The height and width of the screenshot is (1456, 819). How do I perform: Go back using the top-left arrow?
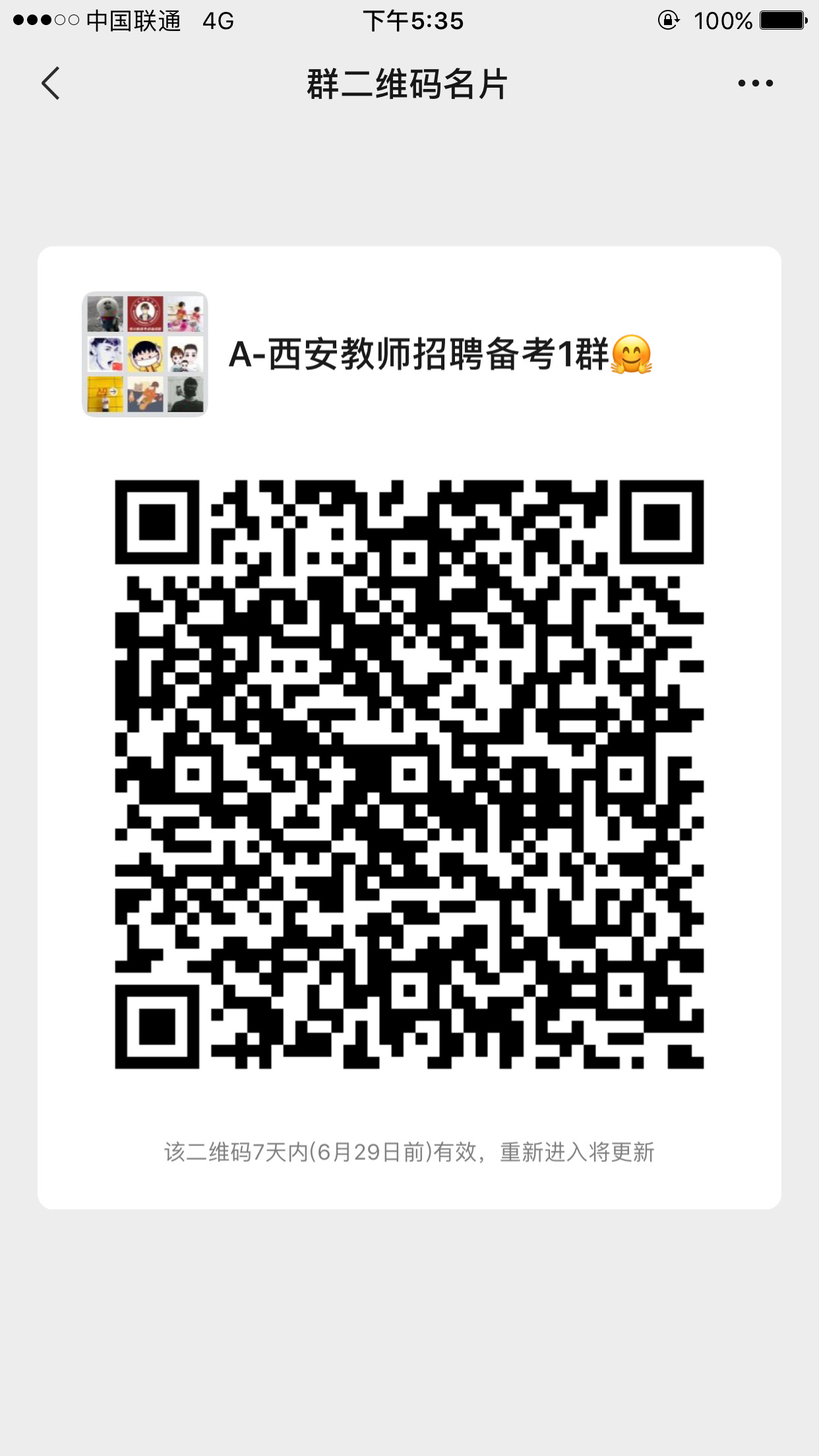51,83
